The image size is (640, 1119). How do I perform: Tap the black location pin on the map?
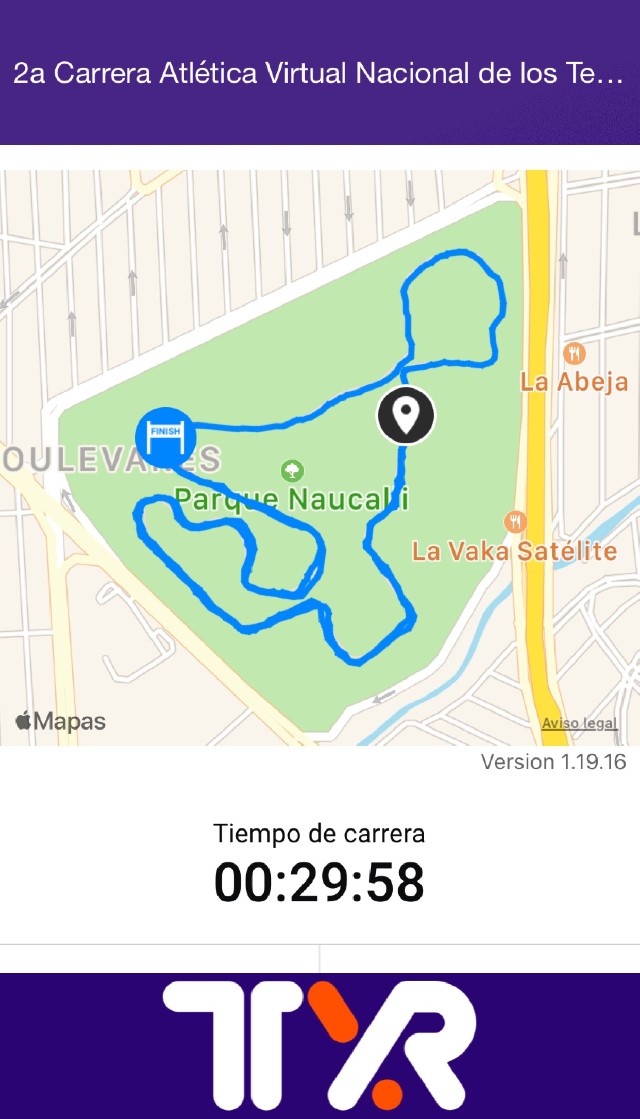405,416
